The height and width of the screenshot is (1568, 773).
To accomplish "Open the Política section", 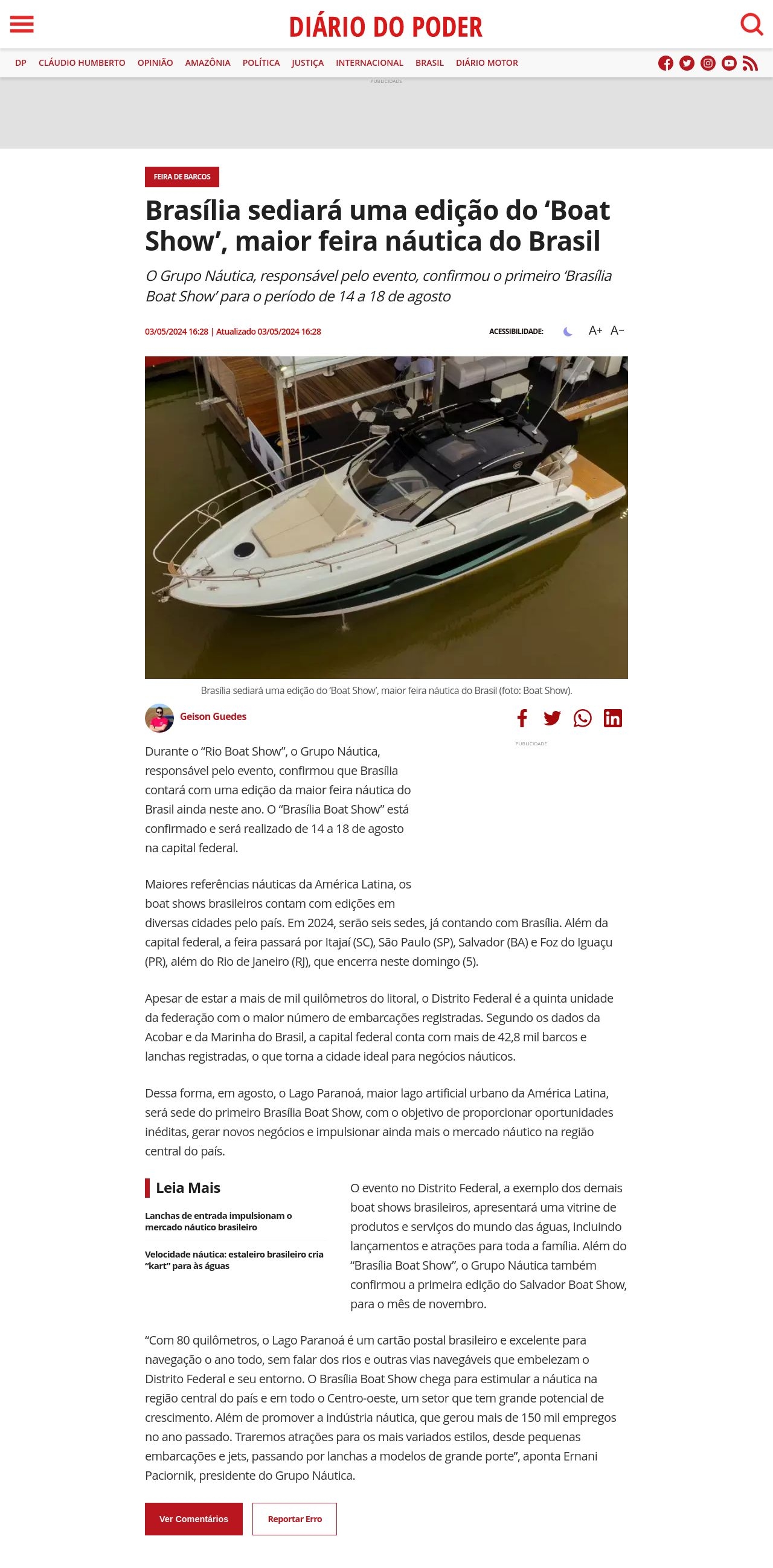I will coord(261,63).
